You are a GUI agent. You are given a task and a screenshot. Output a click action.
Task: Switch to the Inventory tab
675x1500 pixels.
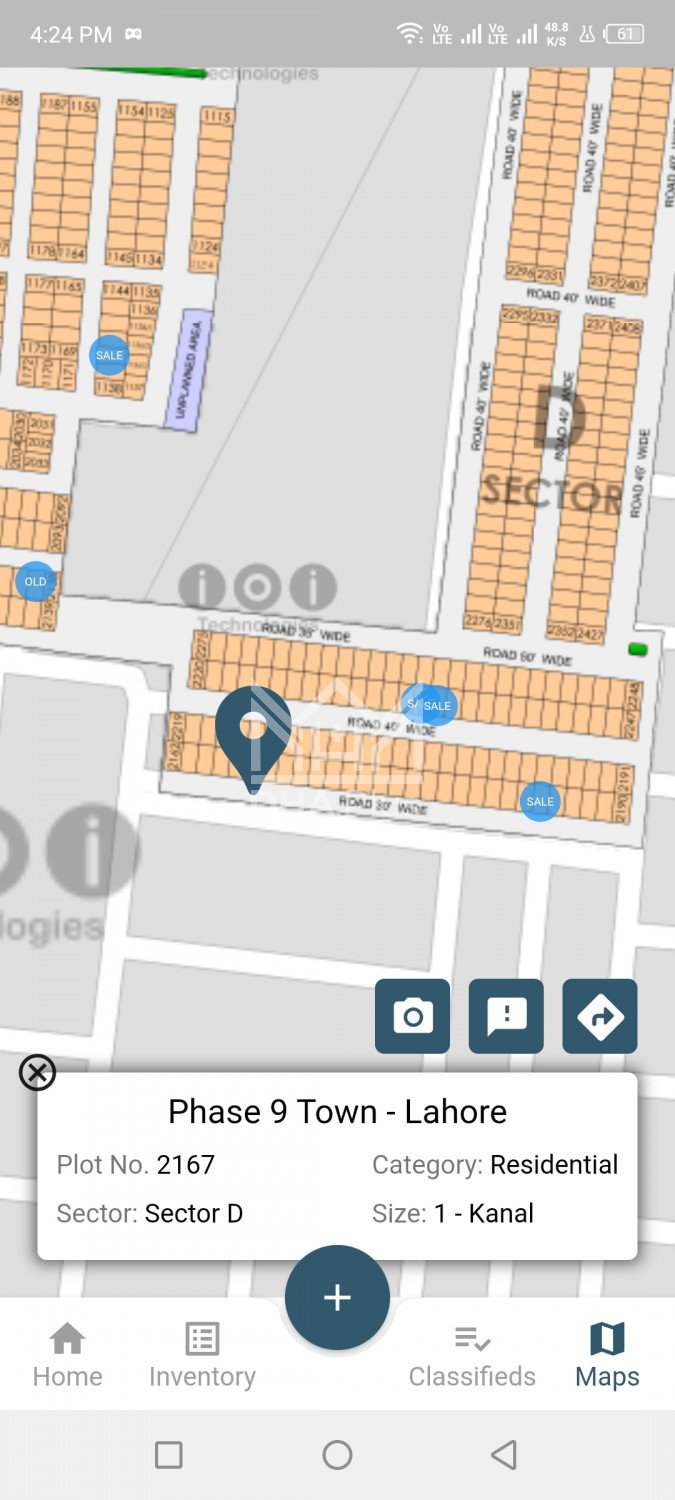pos(202,1355)
